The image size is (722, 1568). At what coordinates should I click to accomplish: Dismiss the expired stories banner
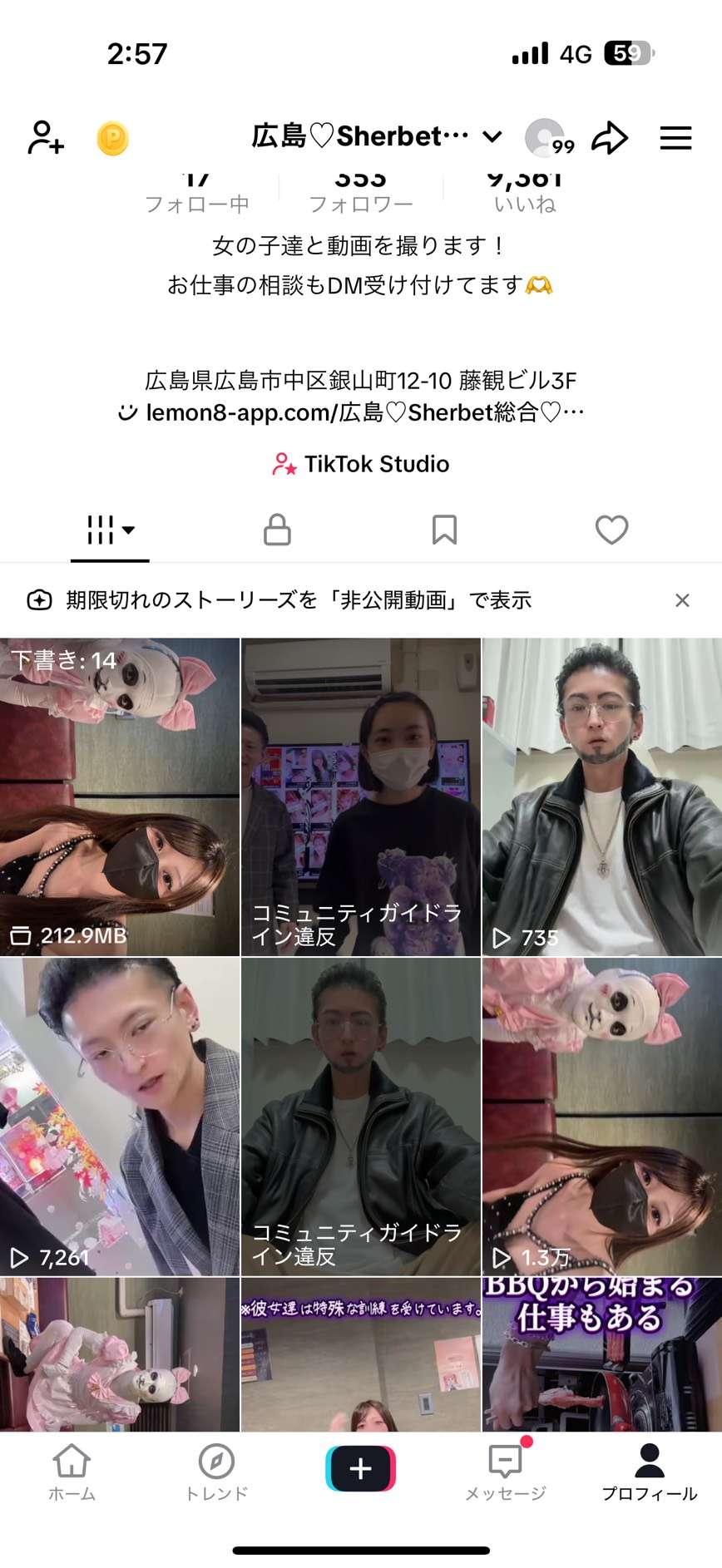[x=682, y=600]
